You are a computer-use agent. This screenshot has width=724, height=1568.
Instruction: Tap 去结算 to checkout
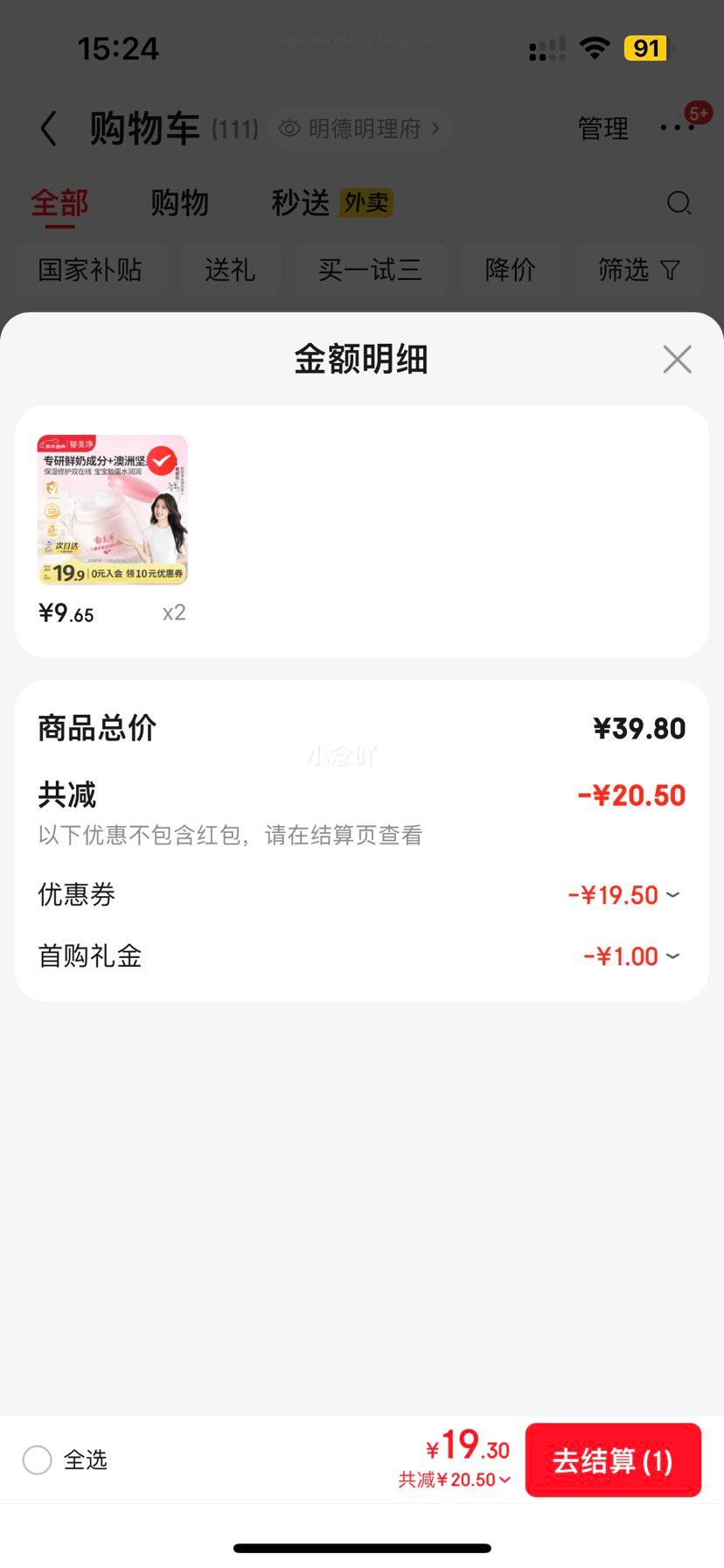point(613,1459)
